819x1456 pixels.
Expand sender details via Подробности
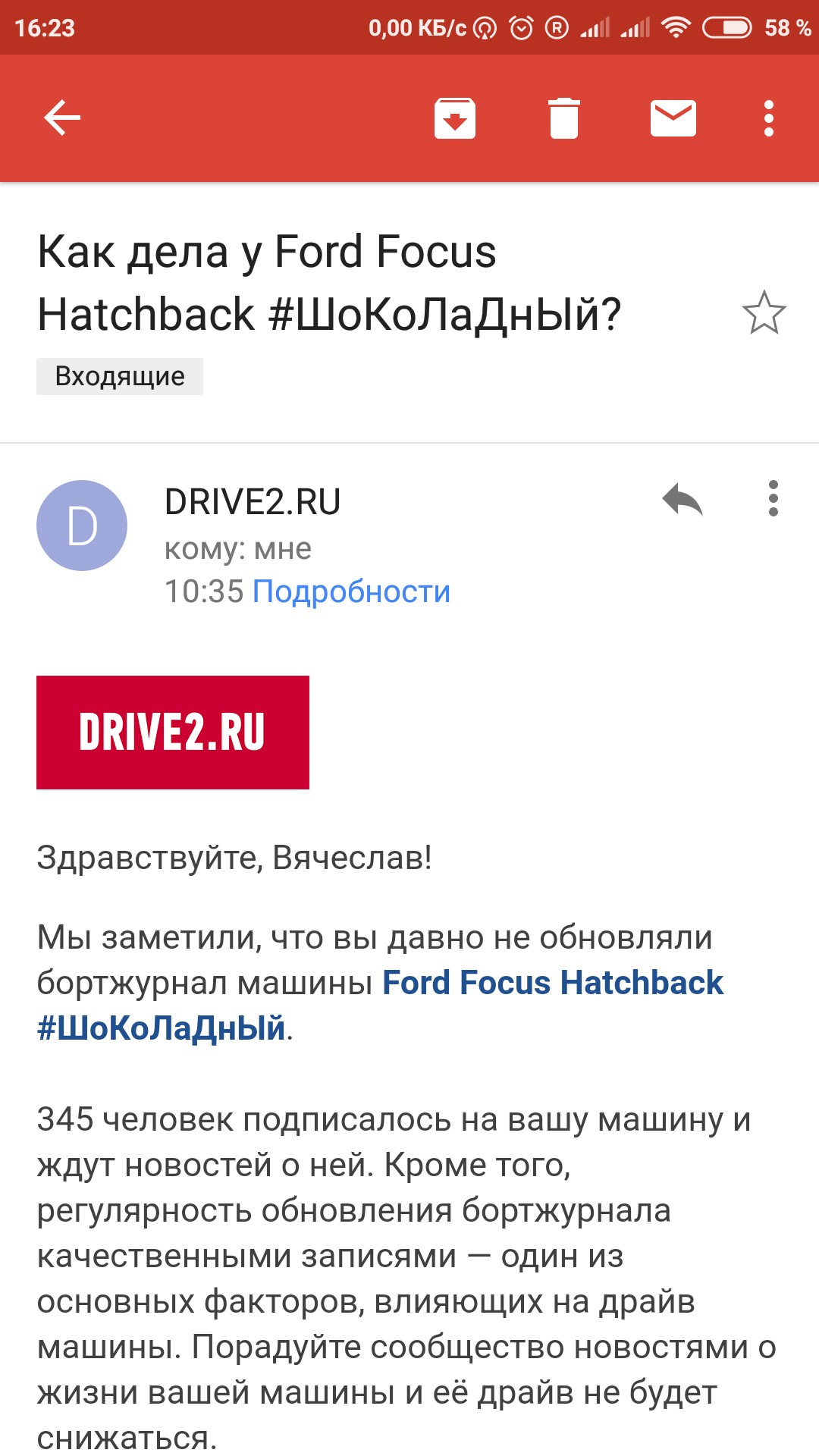(x=351, y=592)
